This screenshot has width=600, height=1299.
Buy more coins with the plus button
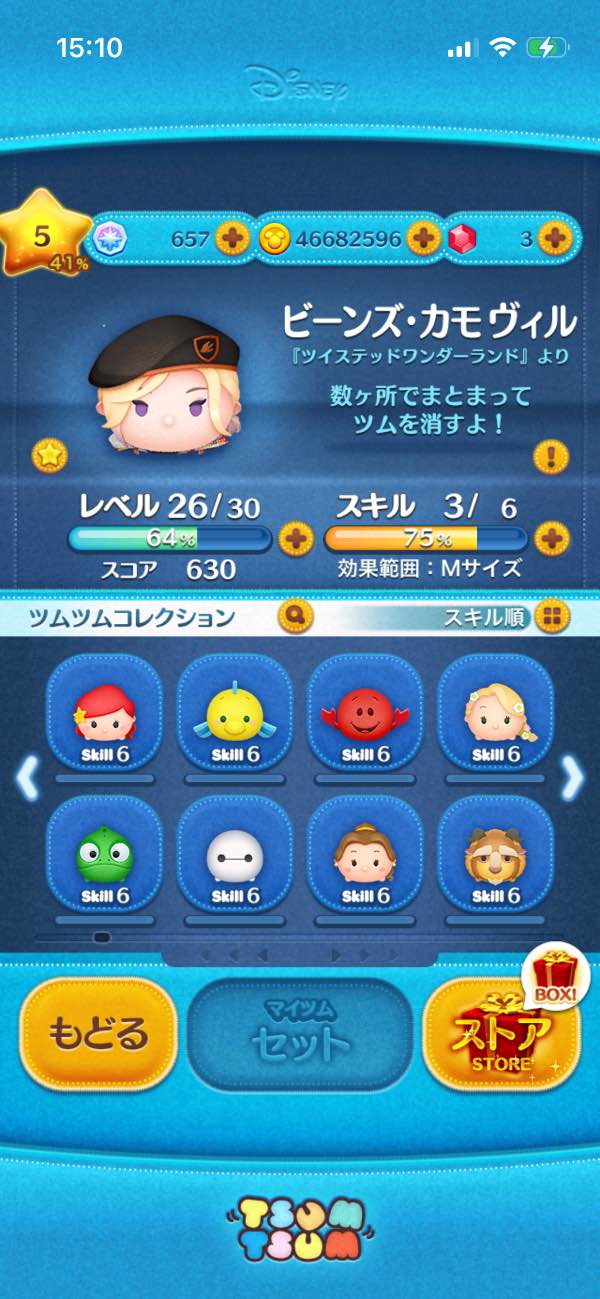pos(423,238)
